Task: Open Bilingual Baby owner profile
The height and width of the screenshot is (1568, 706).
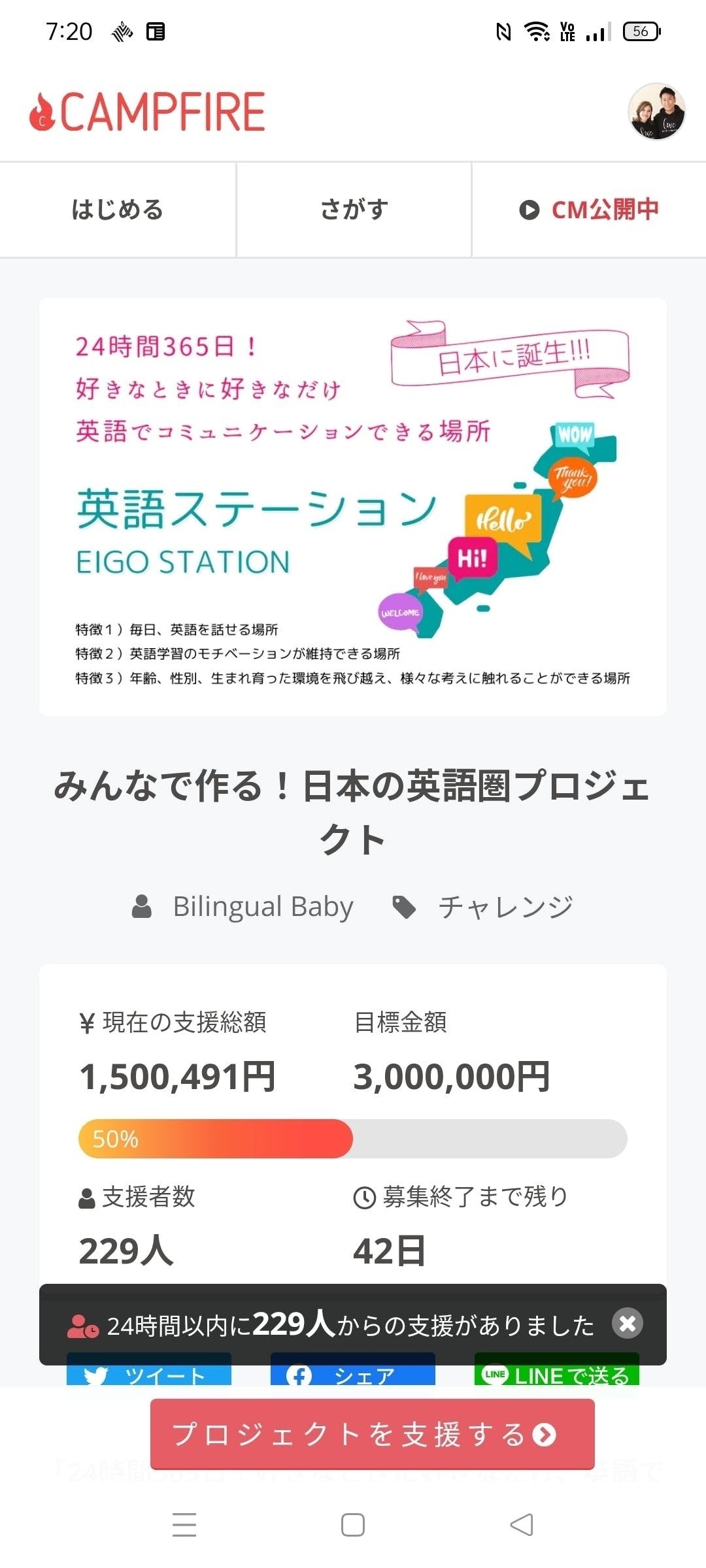Action: pos(262,907)
